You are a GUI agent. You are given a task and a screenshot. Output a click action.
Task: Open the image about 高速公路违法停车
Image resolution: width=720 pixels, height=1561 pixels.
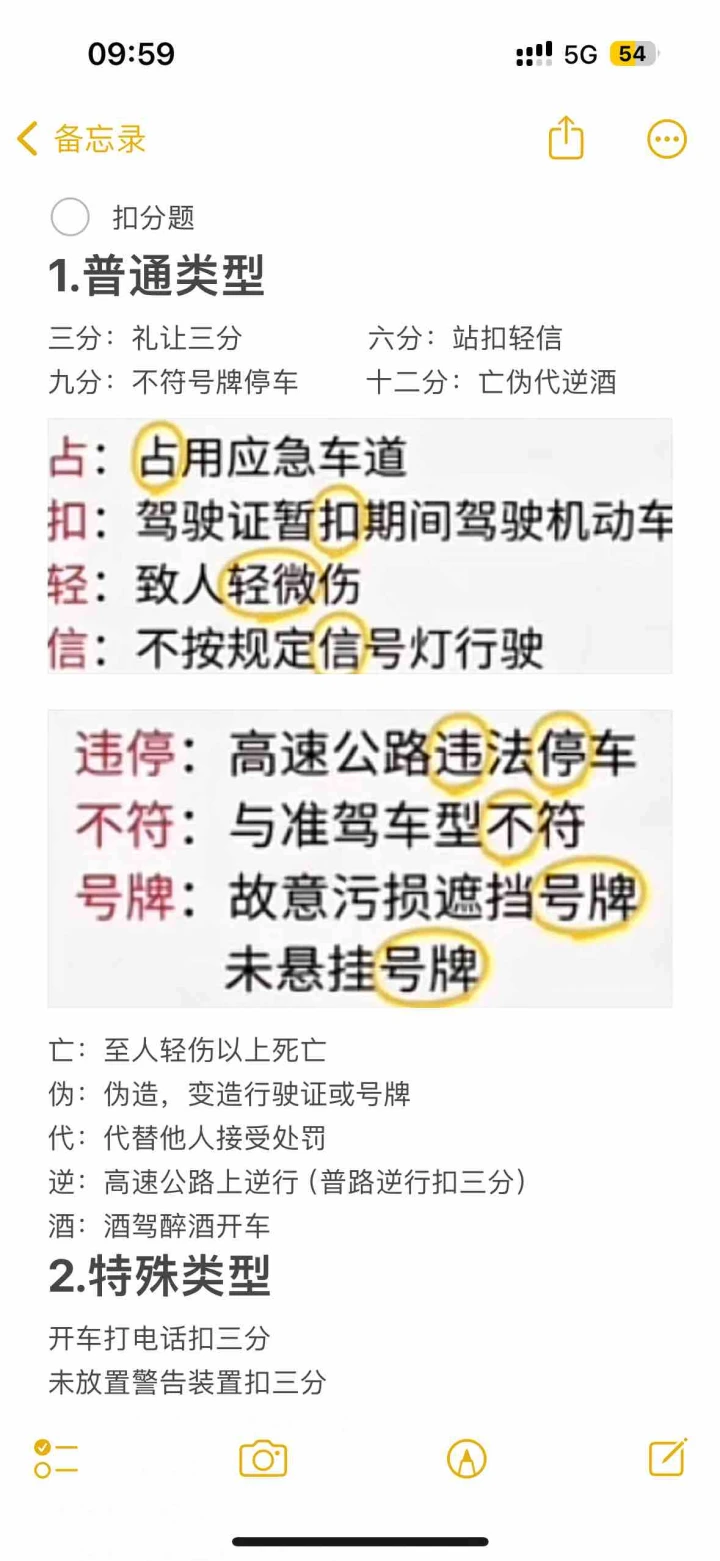click(x=360, y=858)
